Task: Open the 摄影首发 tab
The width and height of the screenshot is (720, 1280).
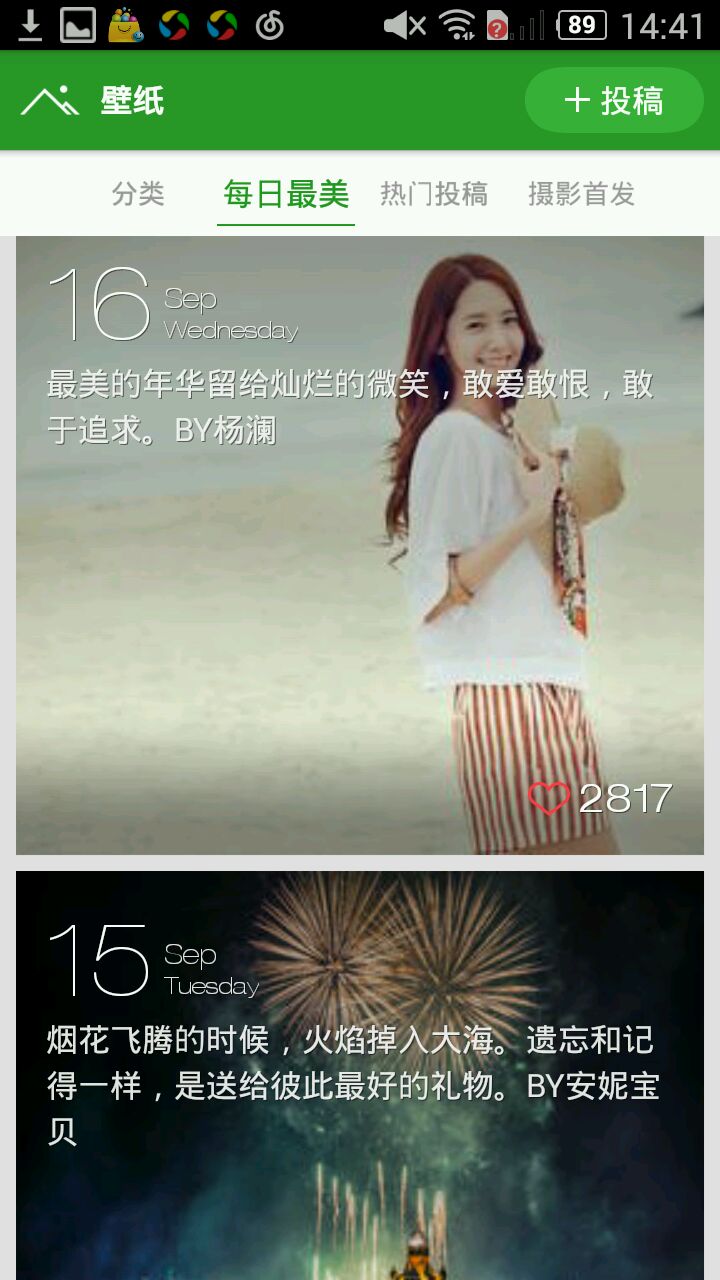Action: (x=581, y=194)
